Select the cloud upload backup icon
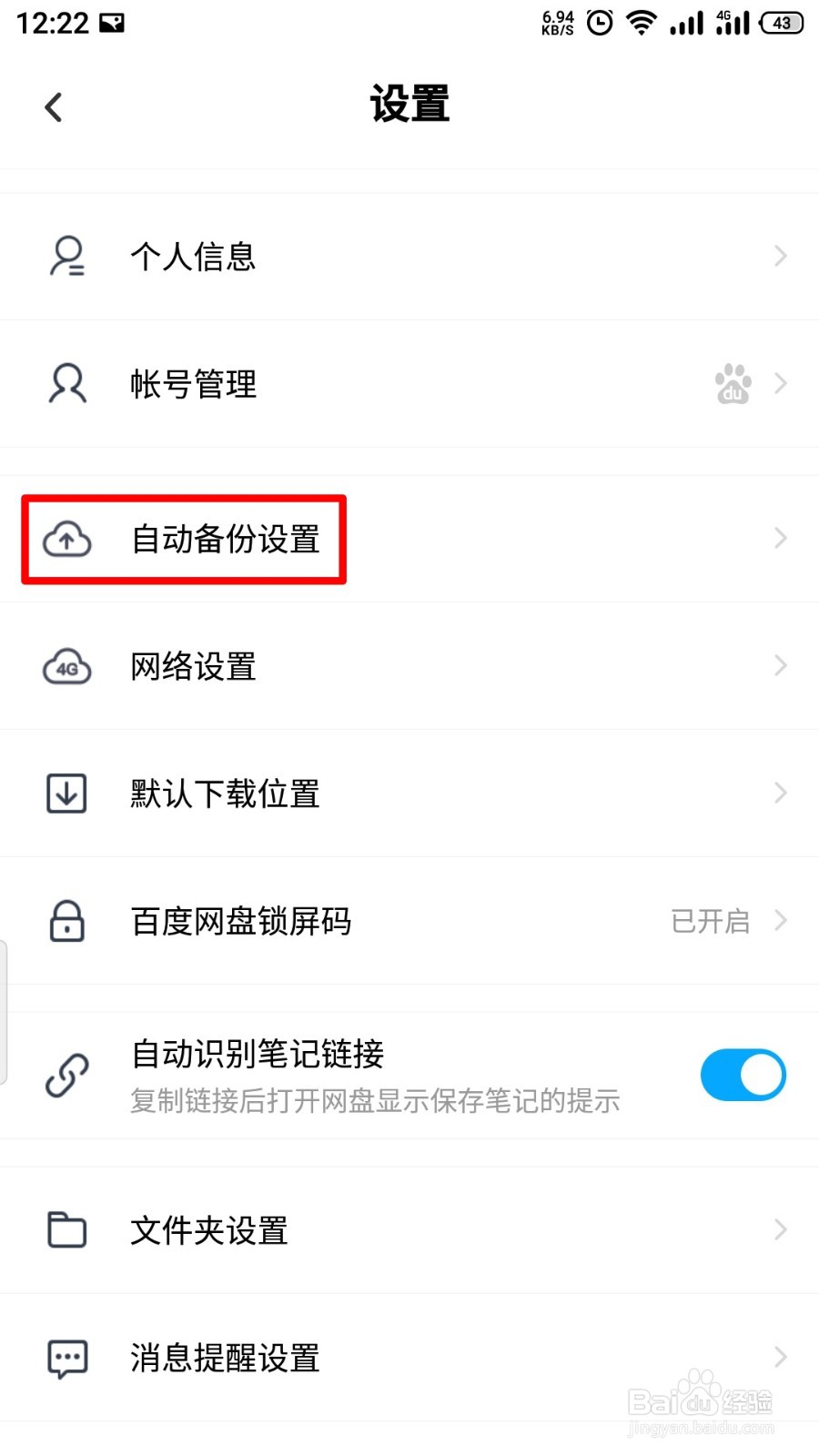This screenshot has height=1456, width=819. tap(66, 539)
